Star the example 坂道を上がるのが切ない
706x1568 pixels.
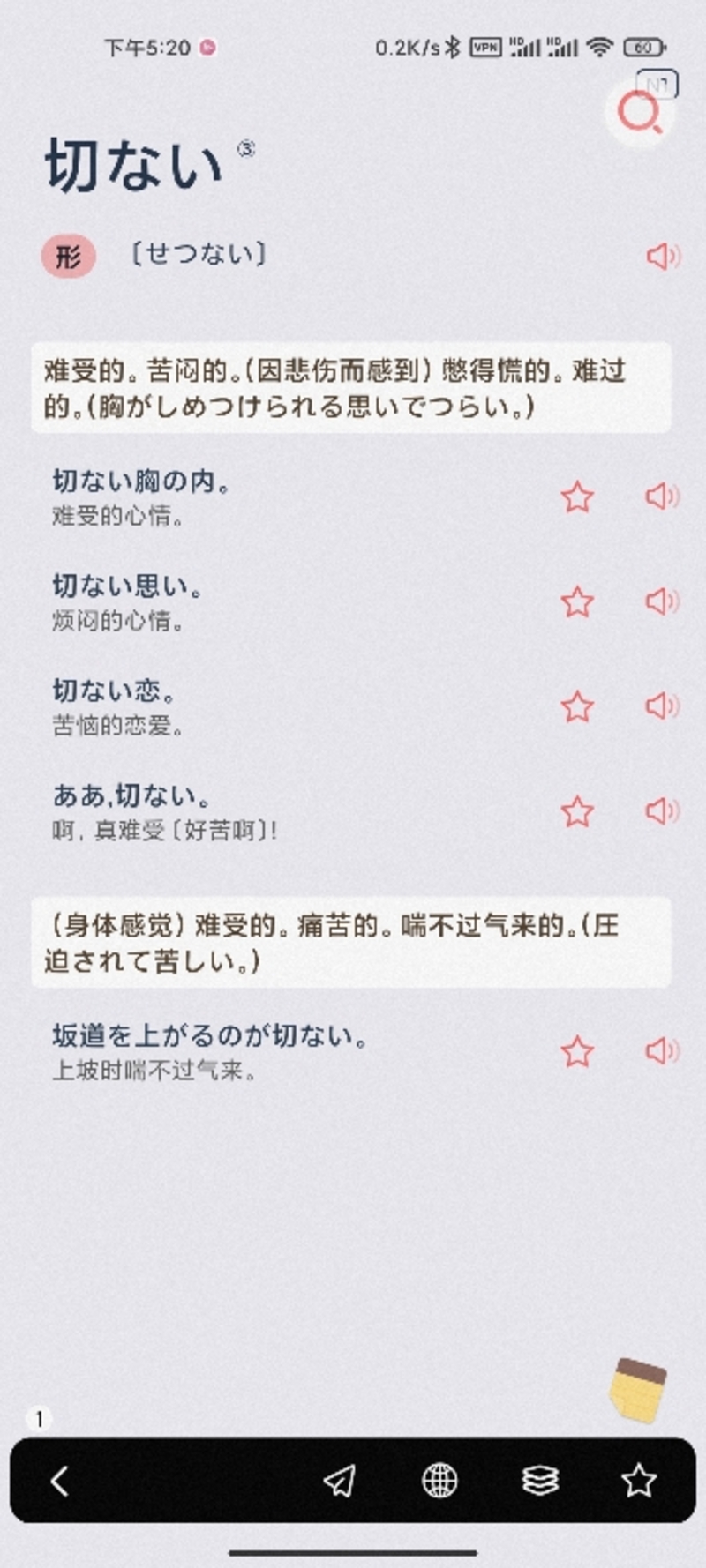577,1051
